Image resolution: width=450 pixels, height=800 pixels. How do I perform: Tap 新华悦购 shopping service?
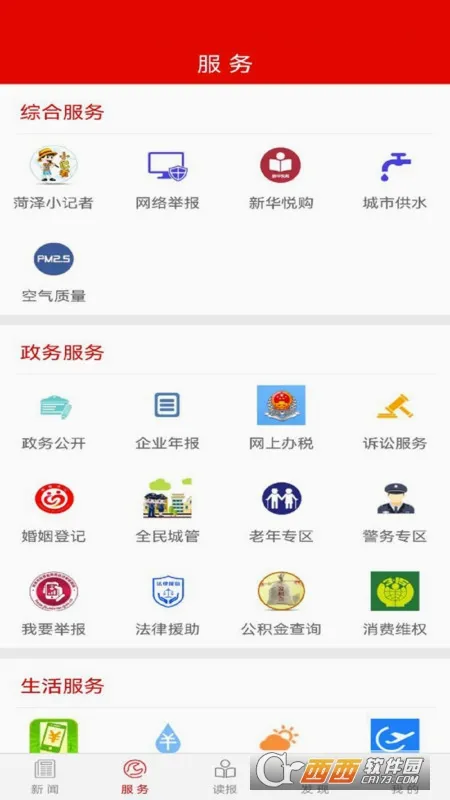[x=281, y=178]
